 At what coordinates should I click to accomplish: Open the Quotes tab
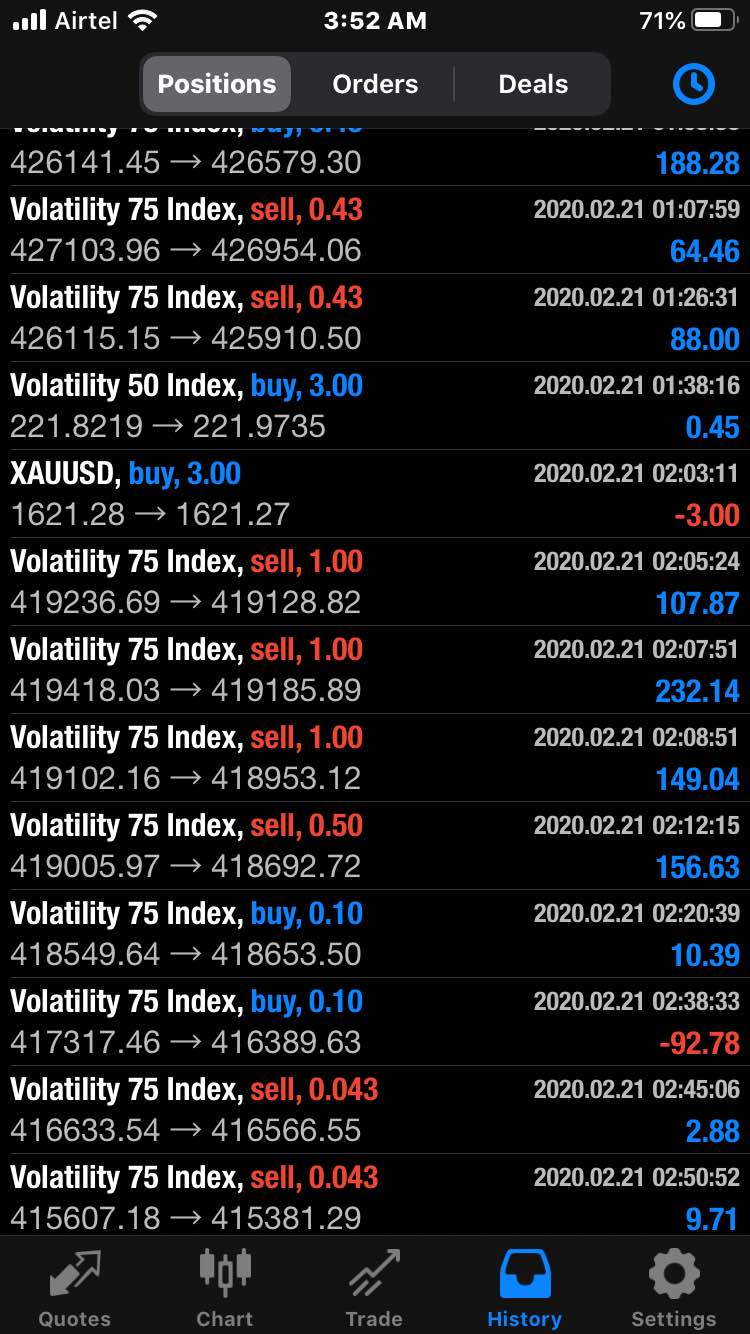[x=74, y=1288]
